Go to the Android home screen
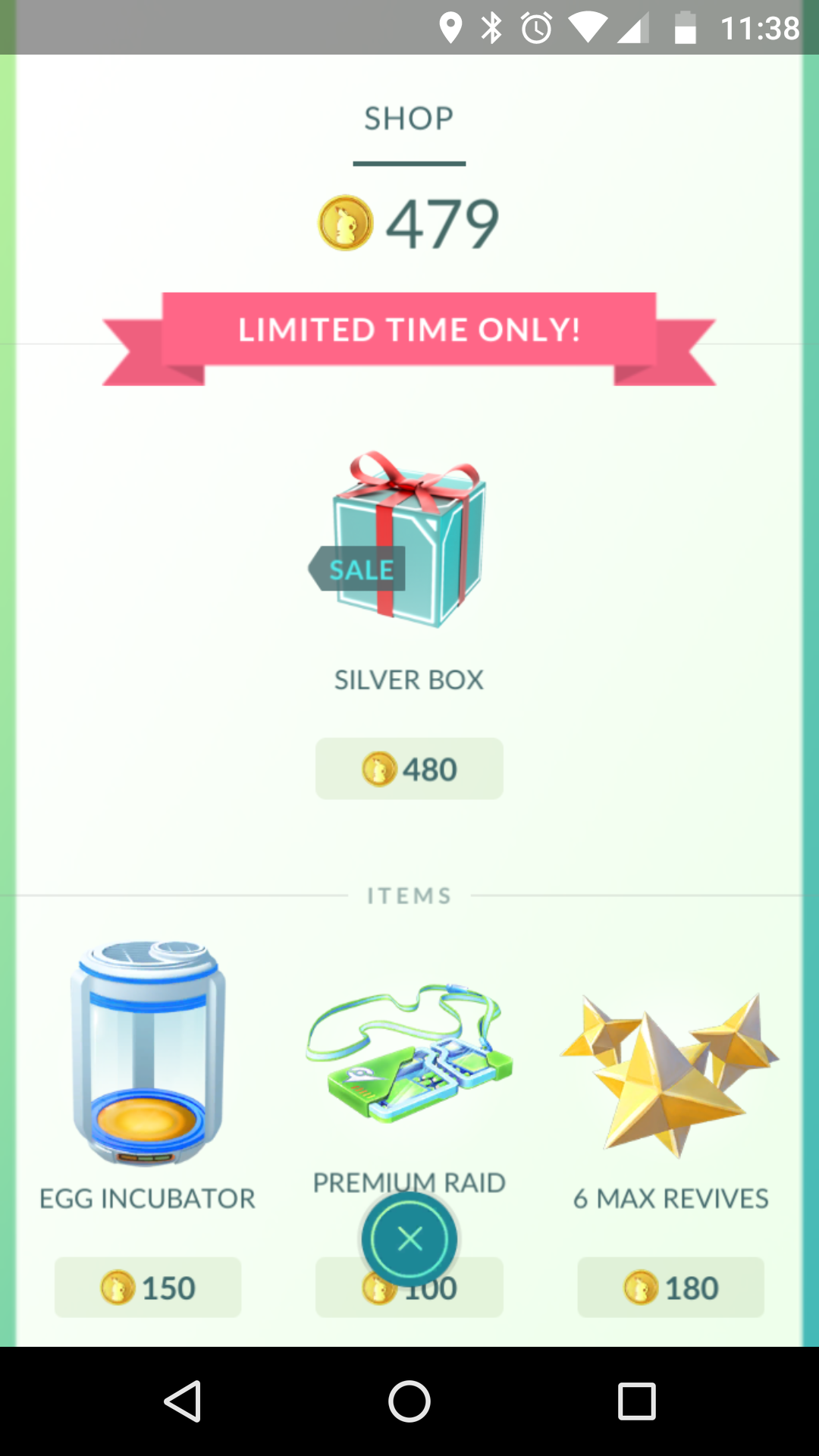The width and height of the screenshot is (819, 1456). tap(409, 1401)
